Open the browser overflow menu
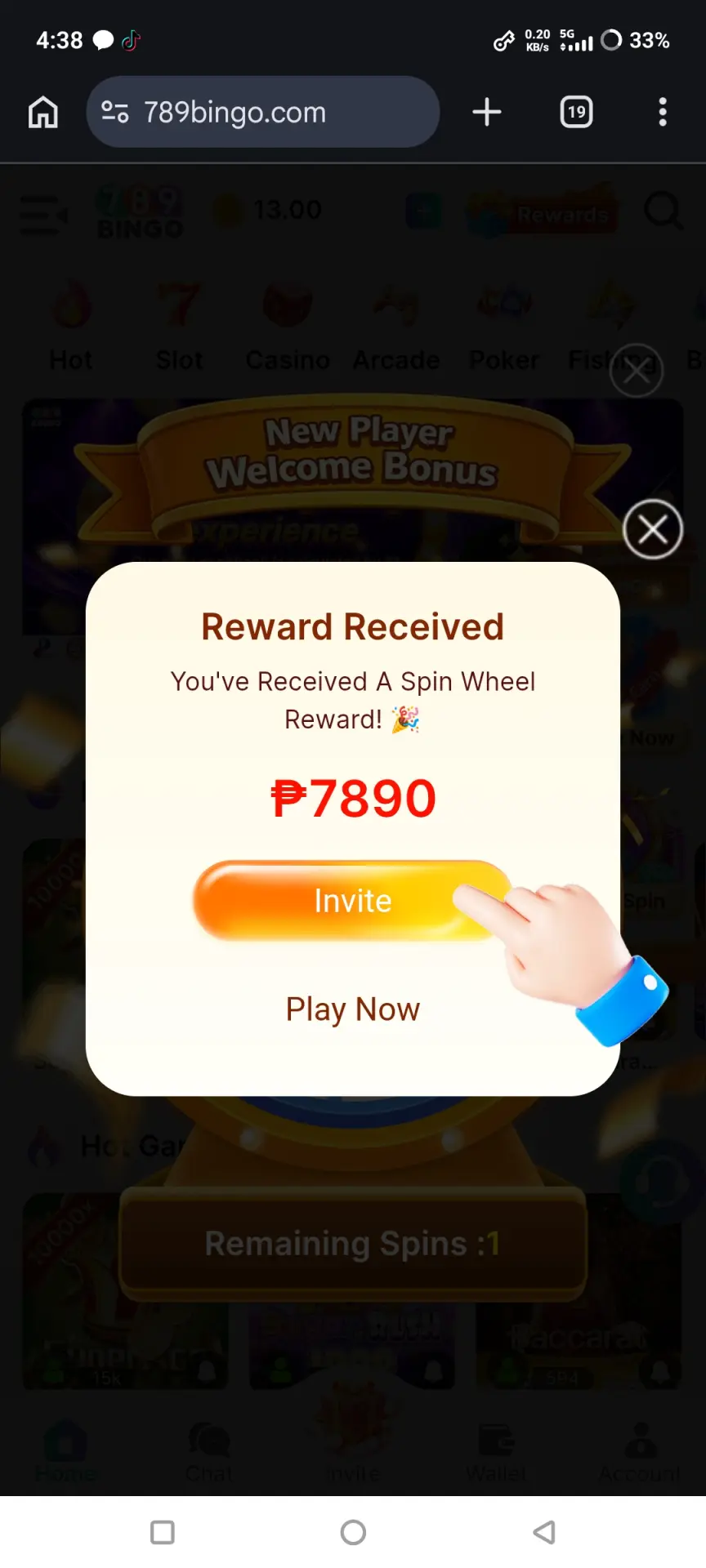706x1568 pixels. (663, 112)
